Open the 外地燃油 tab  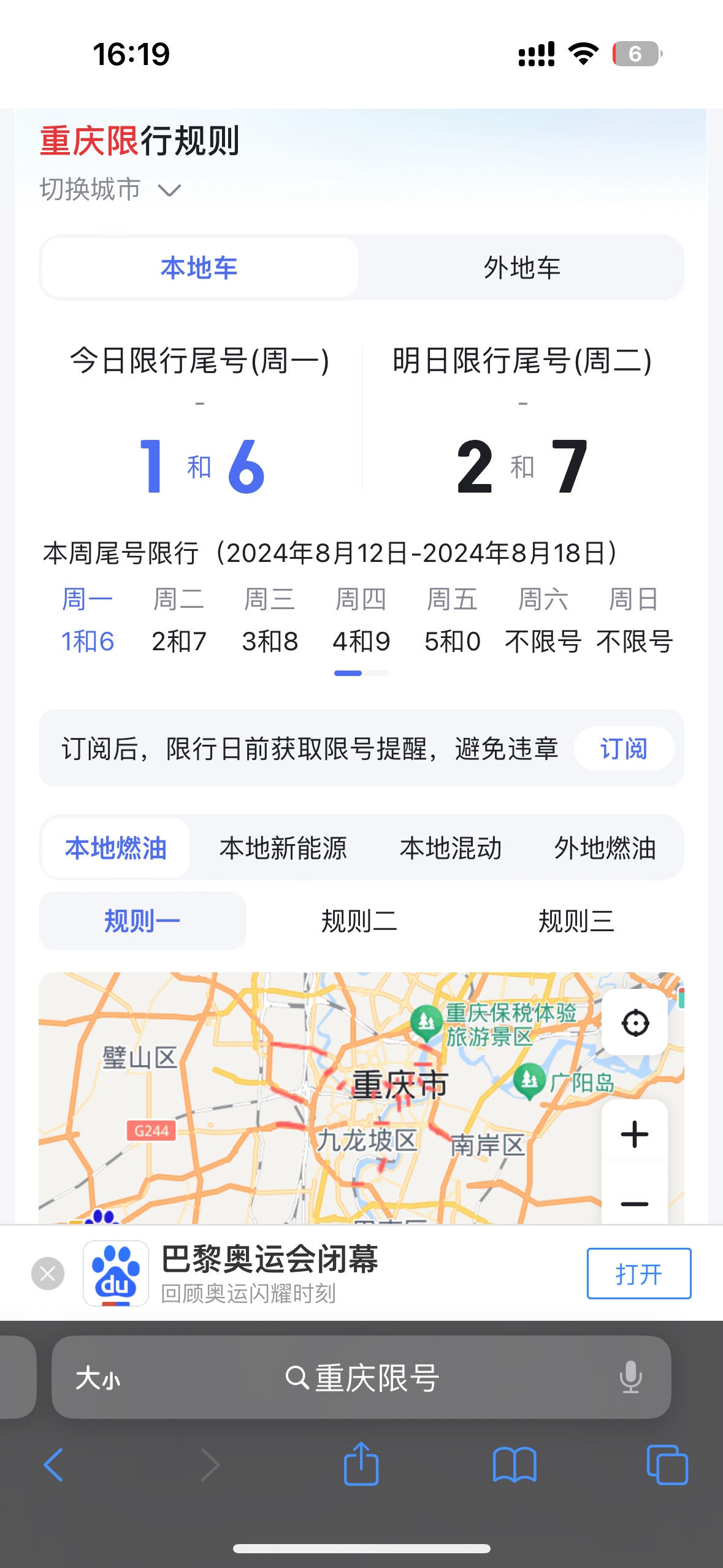pos(605,848)
